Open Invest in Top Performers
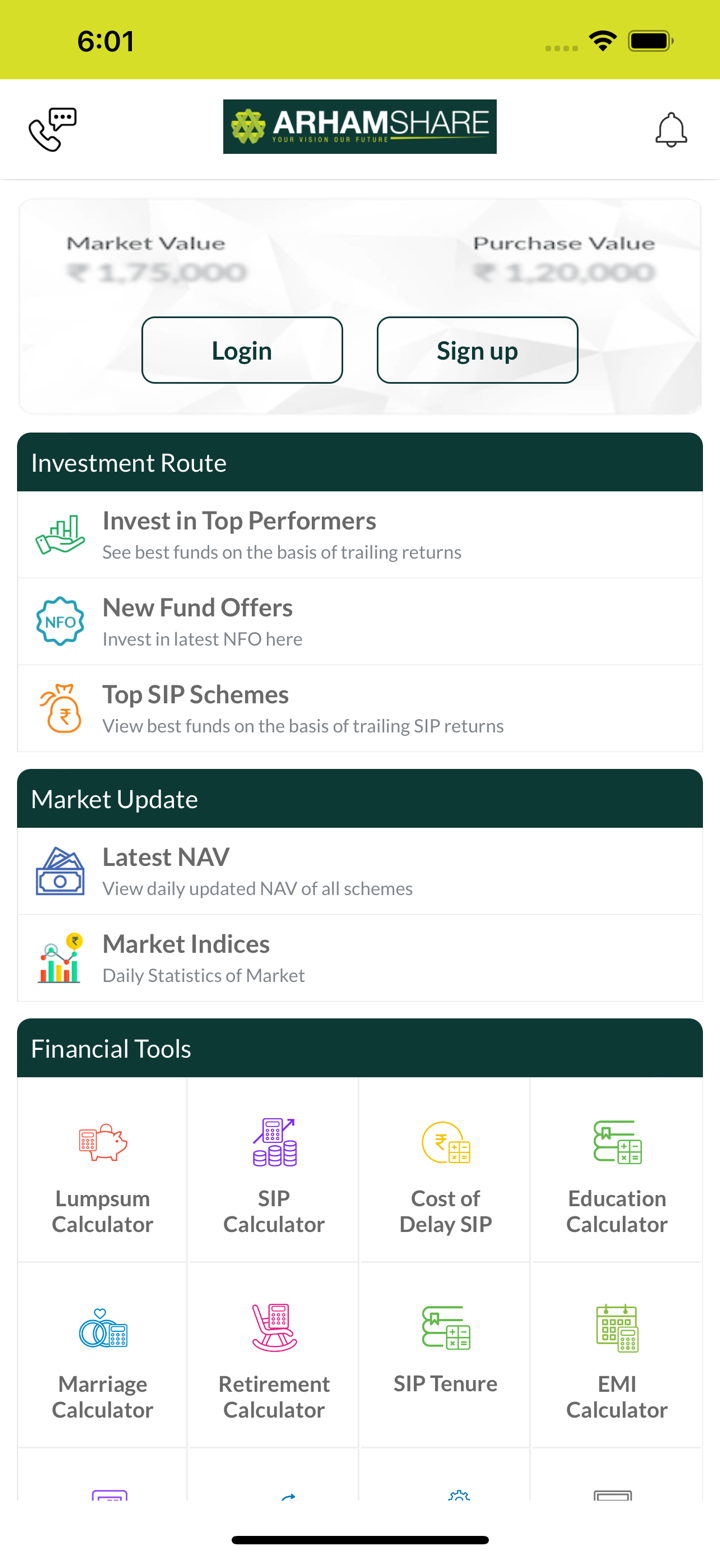 (x=360, y=534)
